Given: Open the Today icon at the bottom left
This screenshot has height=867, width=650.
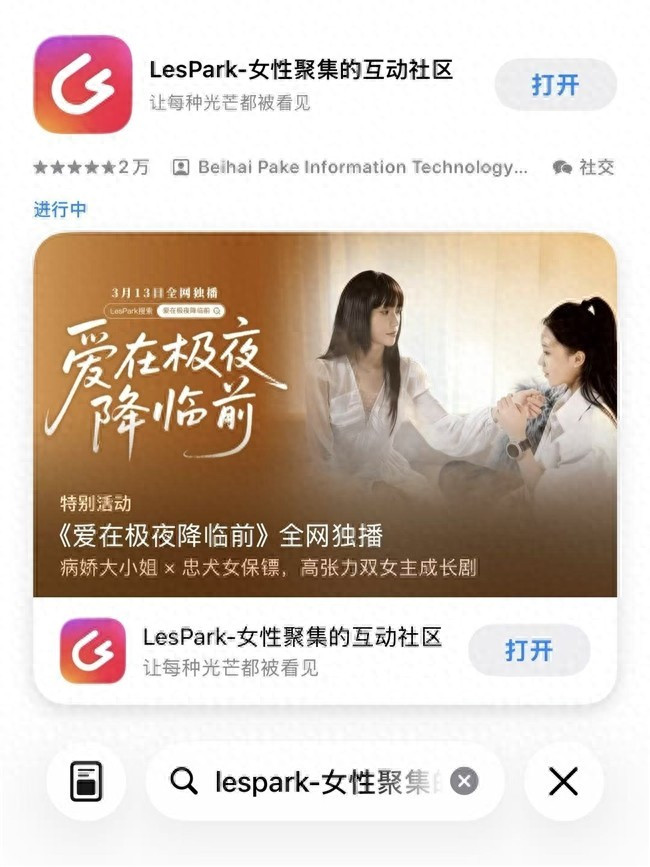Looking at the screenshot, I should pyautogui.click(x=86, y=781).
